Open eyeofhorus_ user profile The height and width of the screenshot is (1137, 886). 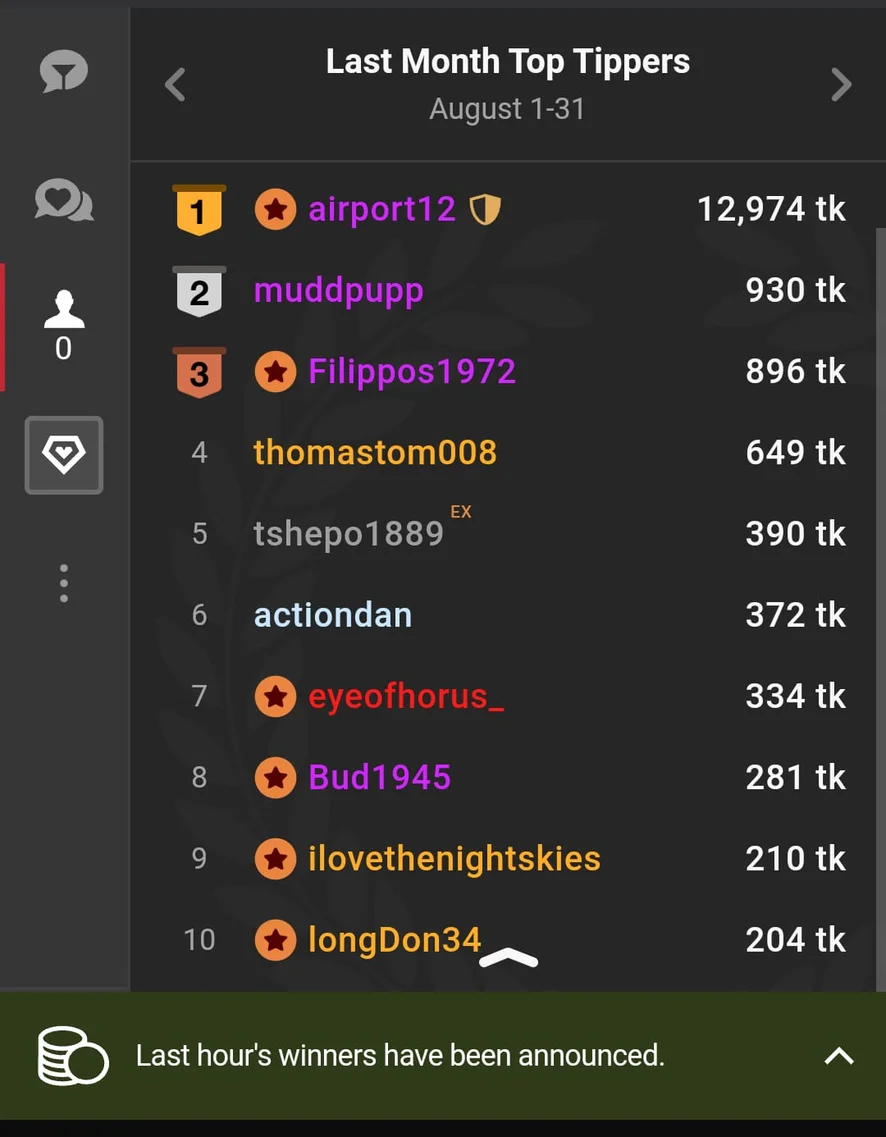point(406,696)
